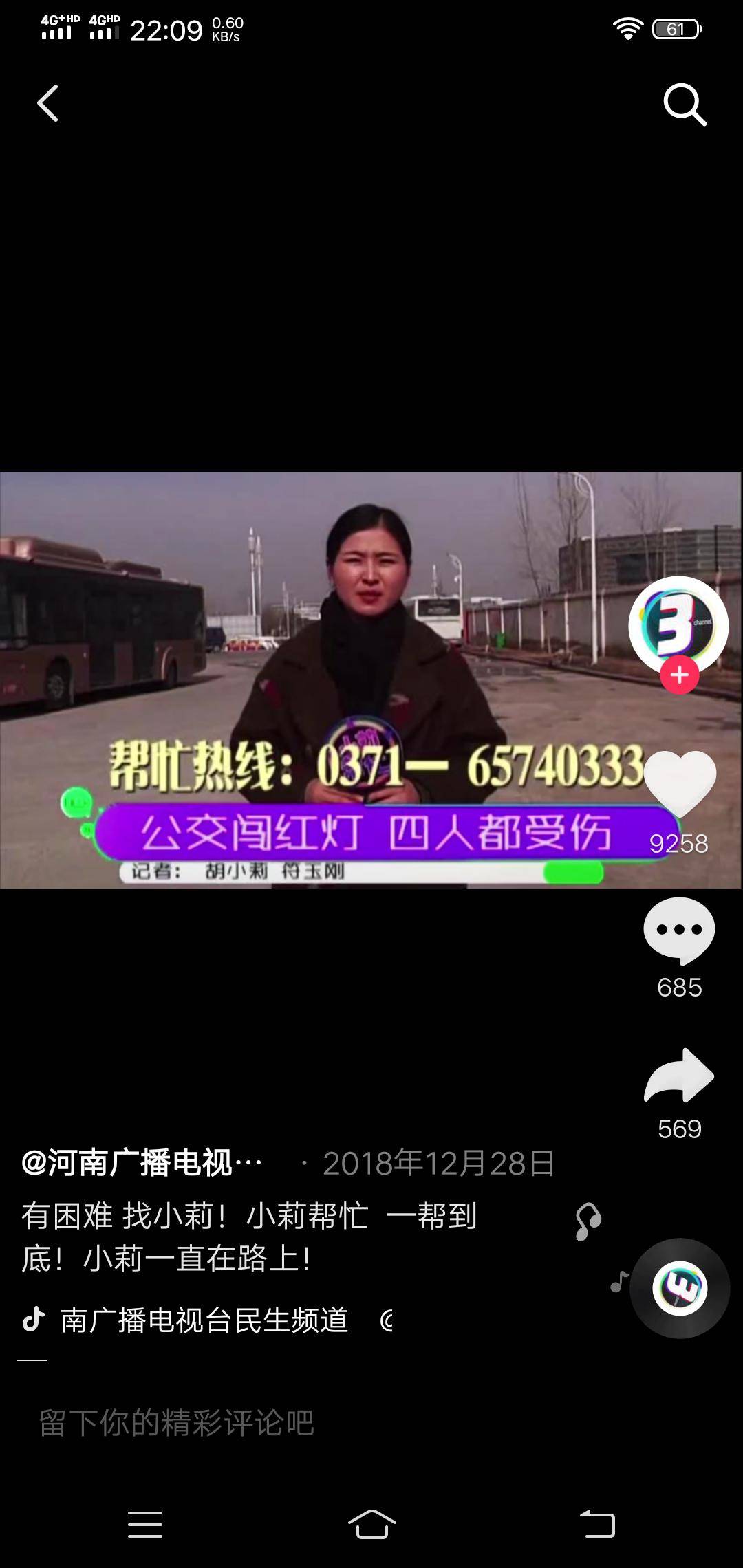This screenshot has width=743, height=1568.
Task: Tap the system back button
Action: [597, 1524]
